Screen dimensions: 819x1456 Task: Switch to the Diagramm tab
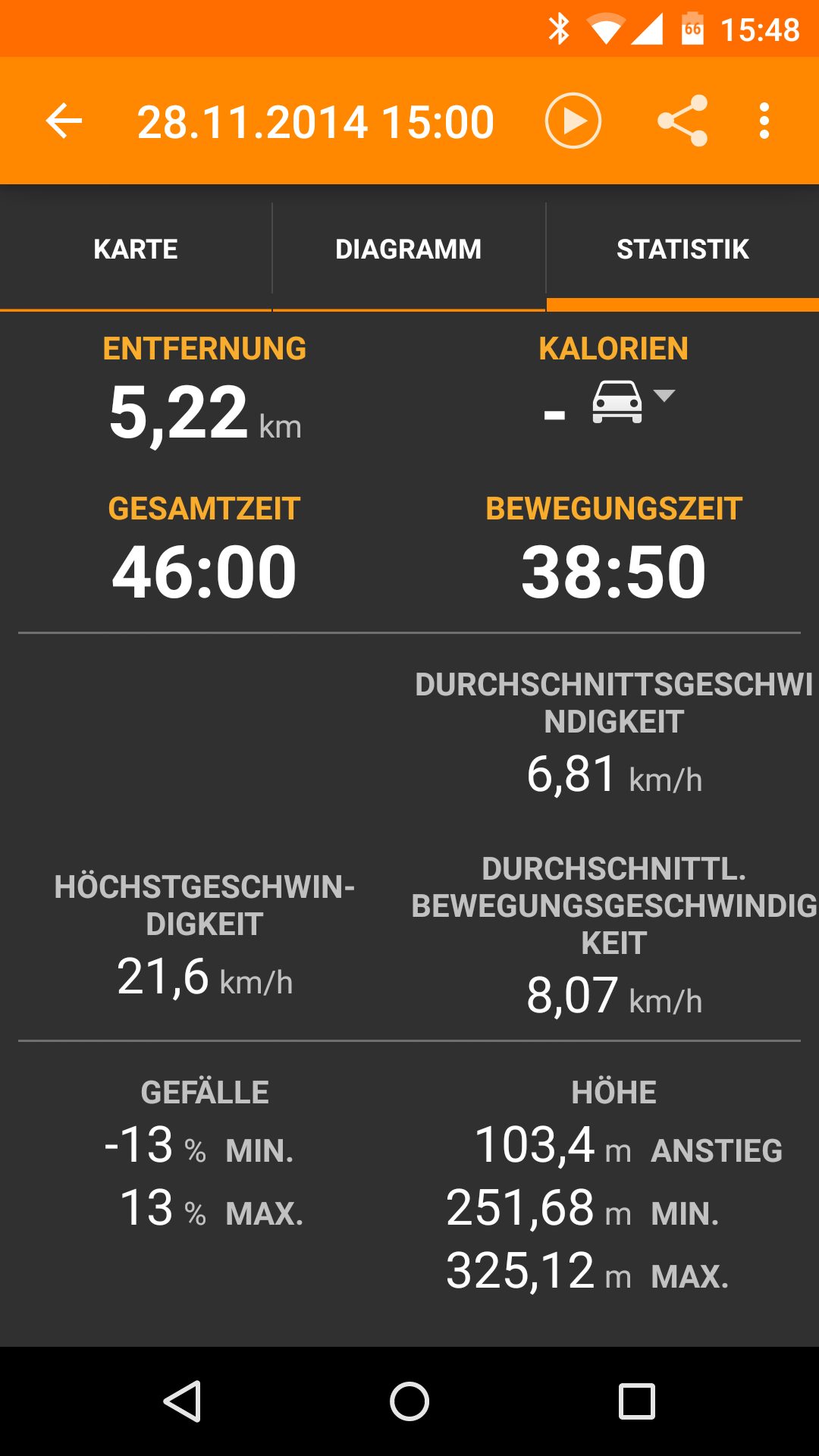click(408, 249)
